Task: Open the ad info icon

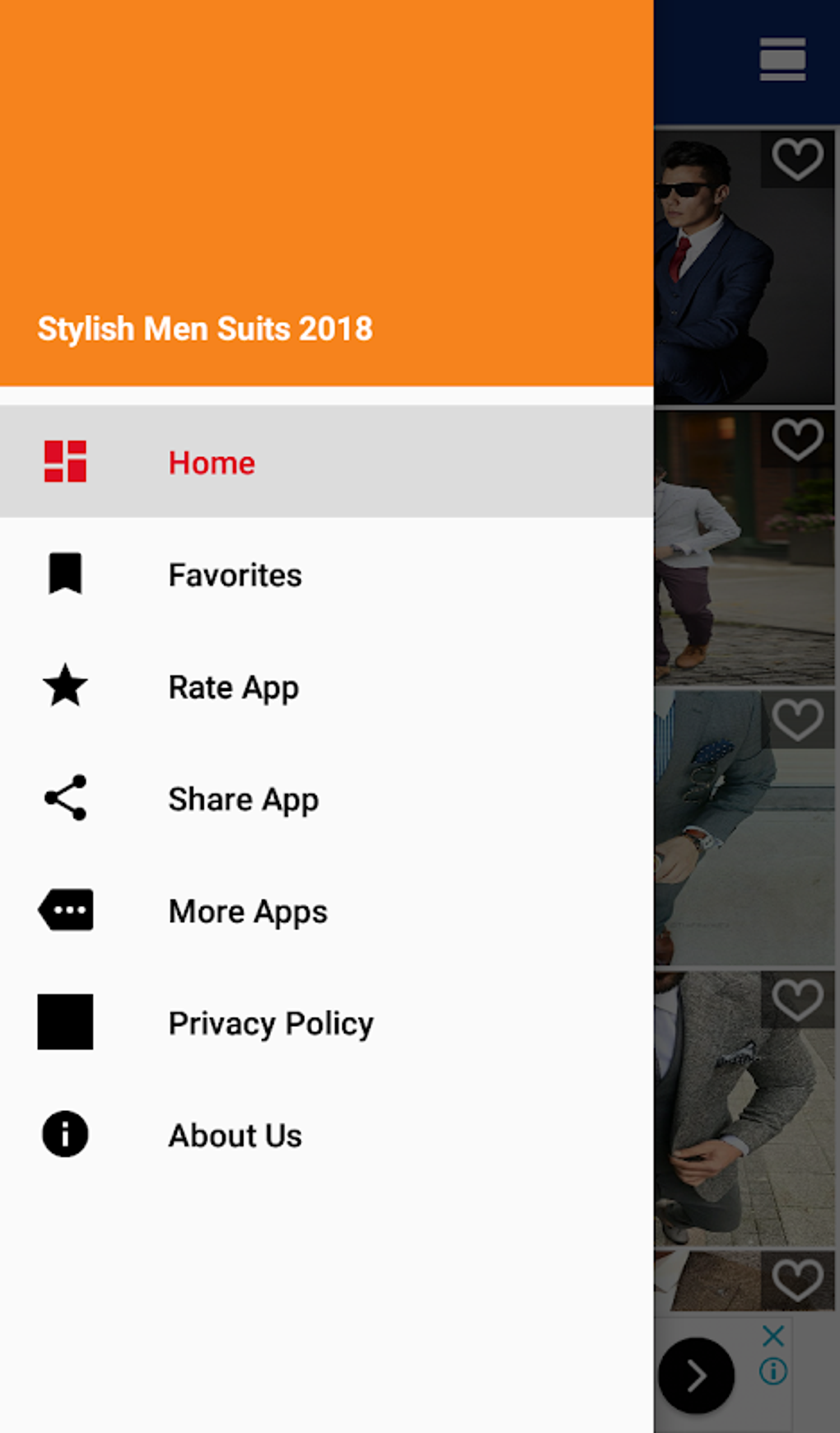Action: [x=773, y=1371]
